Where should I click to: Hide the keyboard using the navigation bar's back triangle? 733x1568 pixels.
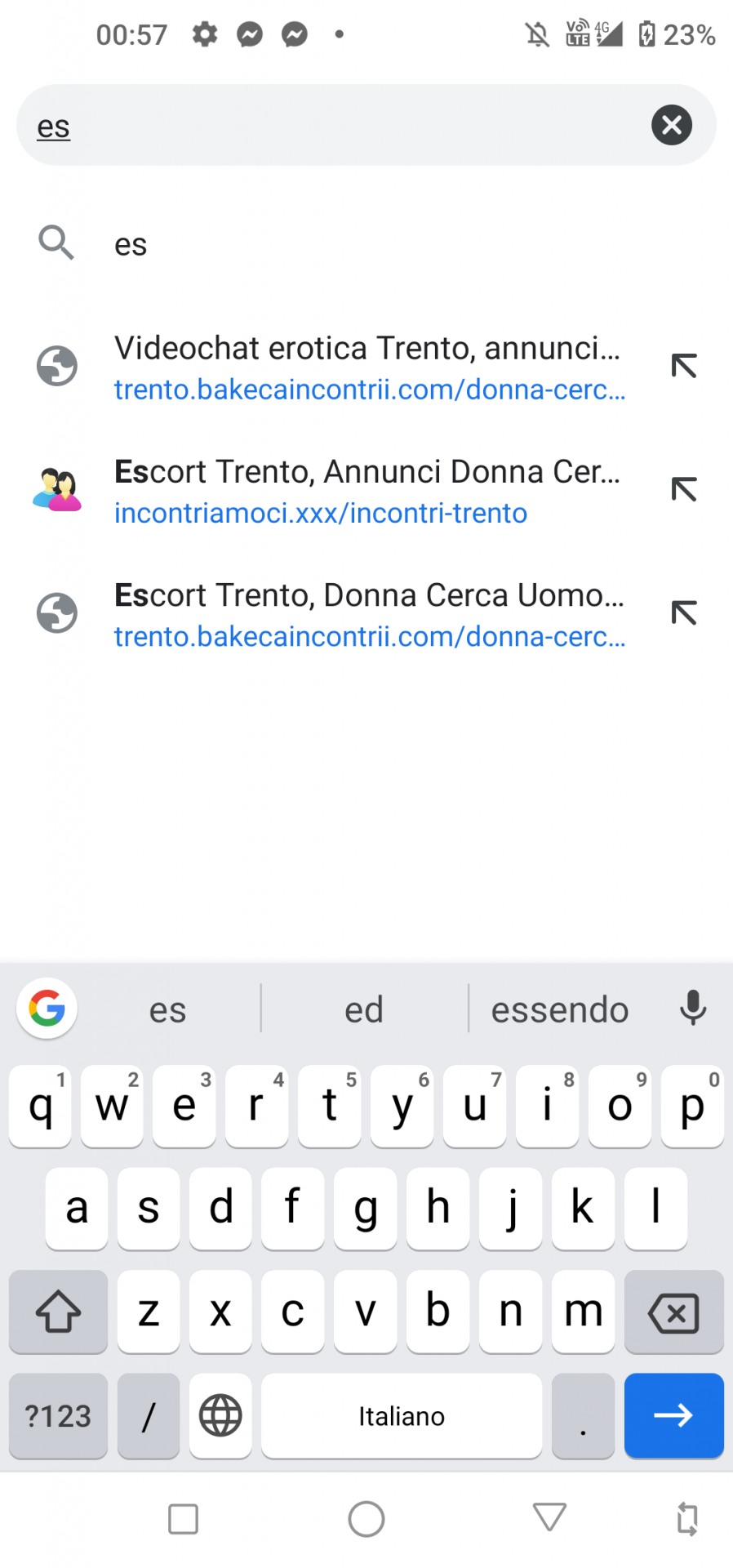(549, 1518)
